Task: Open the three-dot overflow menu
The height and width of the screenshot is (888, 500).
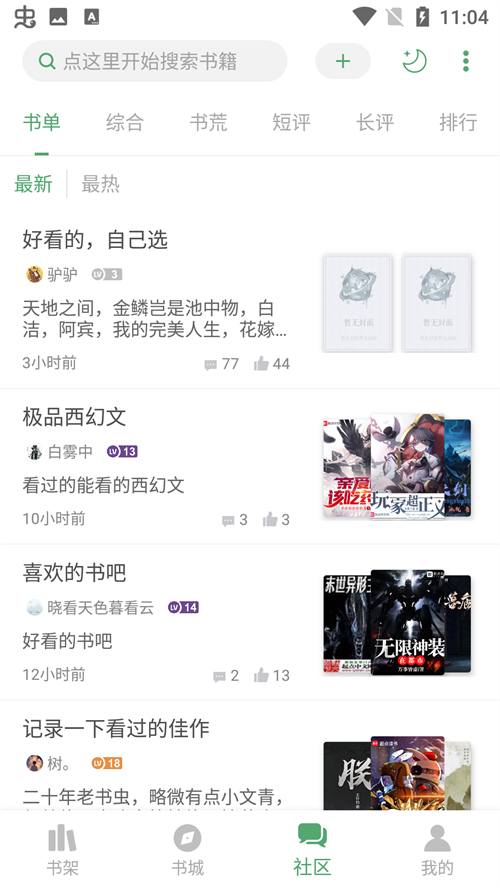Action: tap(465, 61)
